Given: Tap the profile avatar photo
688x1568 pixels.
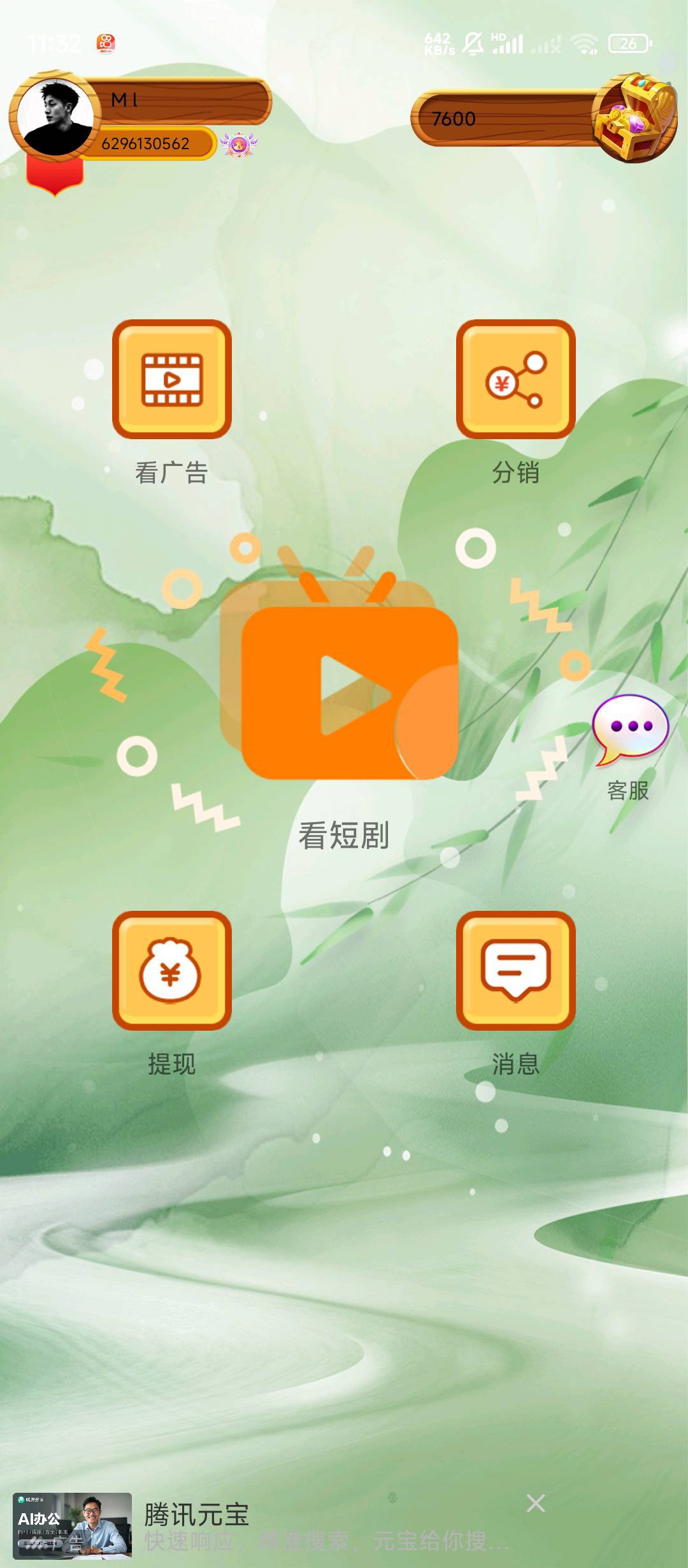Looking at the screenshot, I should (55, 117).
